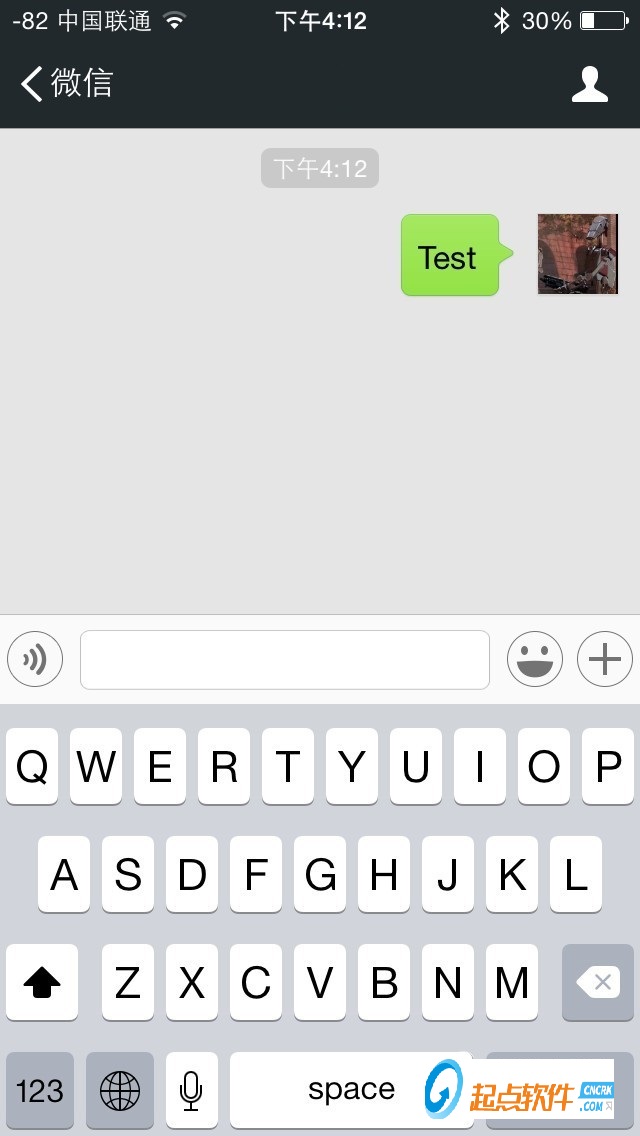Image resolution: width=640 pixels, height=1136 pixels.
Task: Hit the backspace key
Action: click(598, 983)
